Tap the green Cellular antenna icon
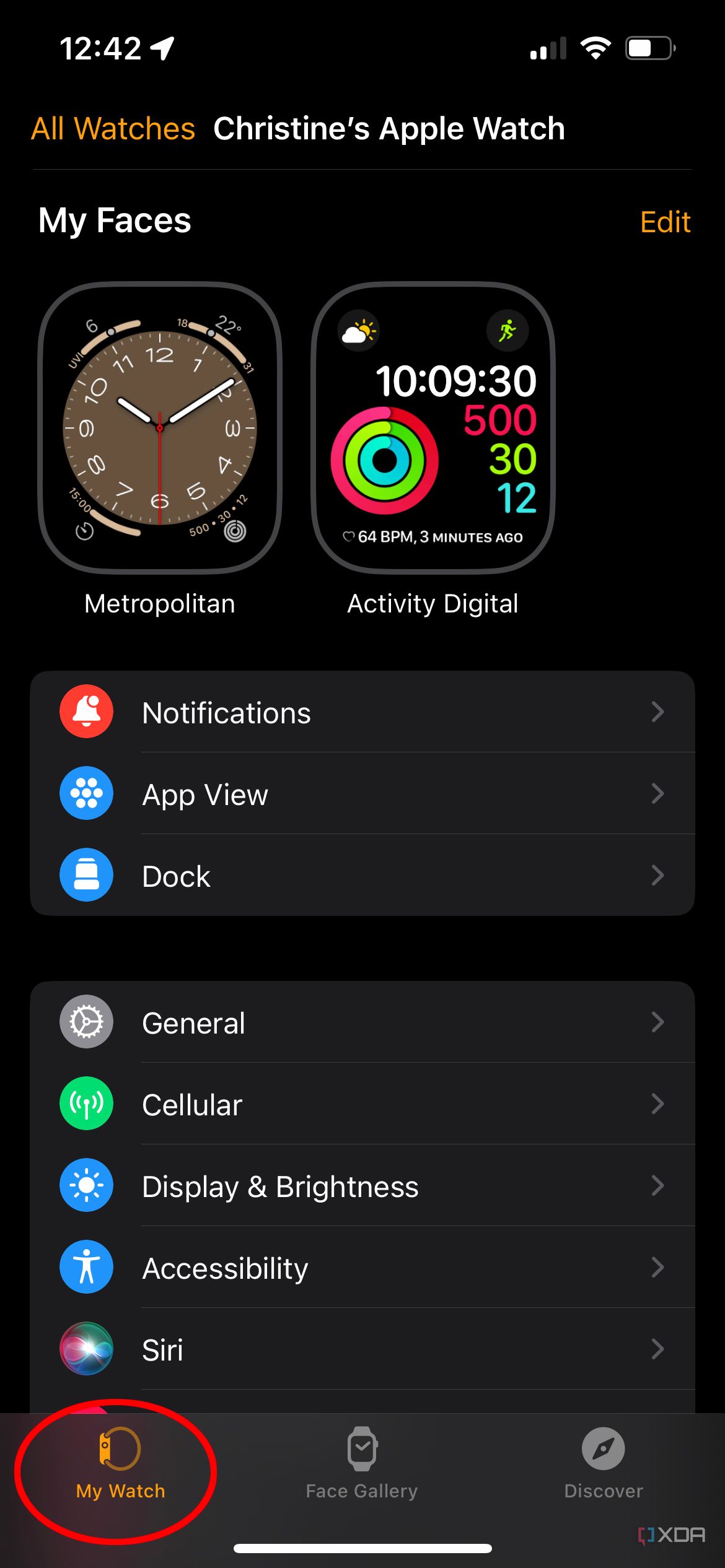Image resolution: width=725 pixels, height=1568 pixels. 86,1104
